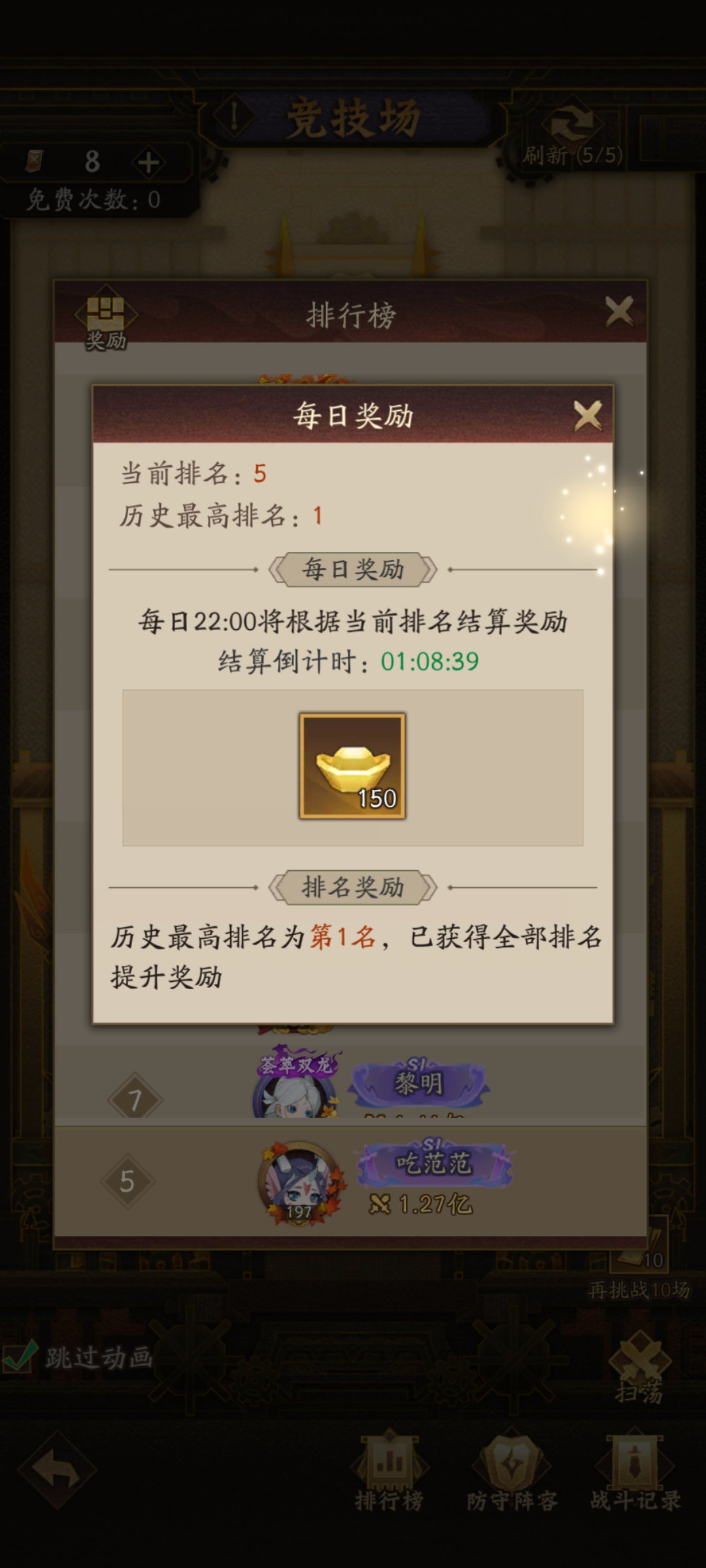Open the 战斗记录 battle records

(x=635, y=1474)
